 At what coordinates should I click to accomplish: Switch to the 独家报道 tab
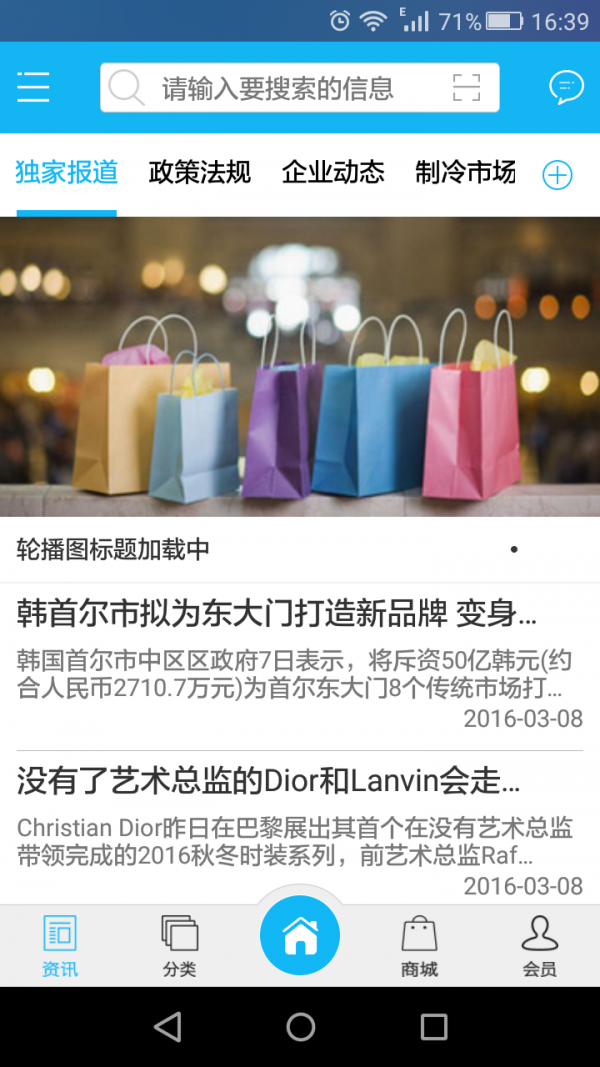pos(67,173)
